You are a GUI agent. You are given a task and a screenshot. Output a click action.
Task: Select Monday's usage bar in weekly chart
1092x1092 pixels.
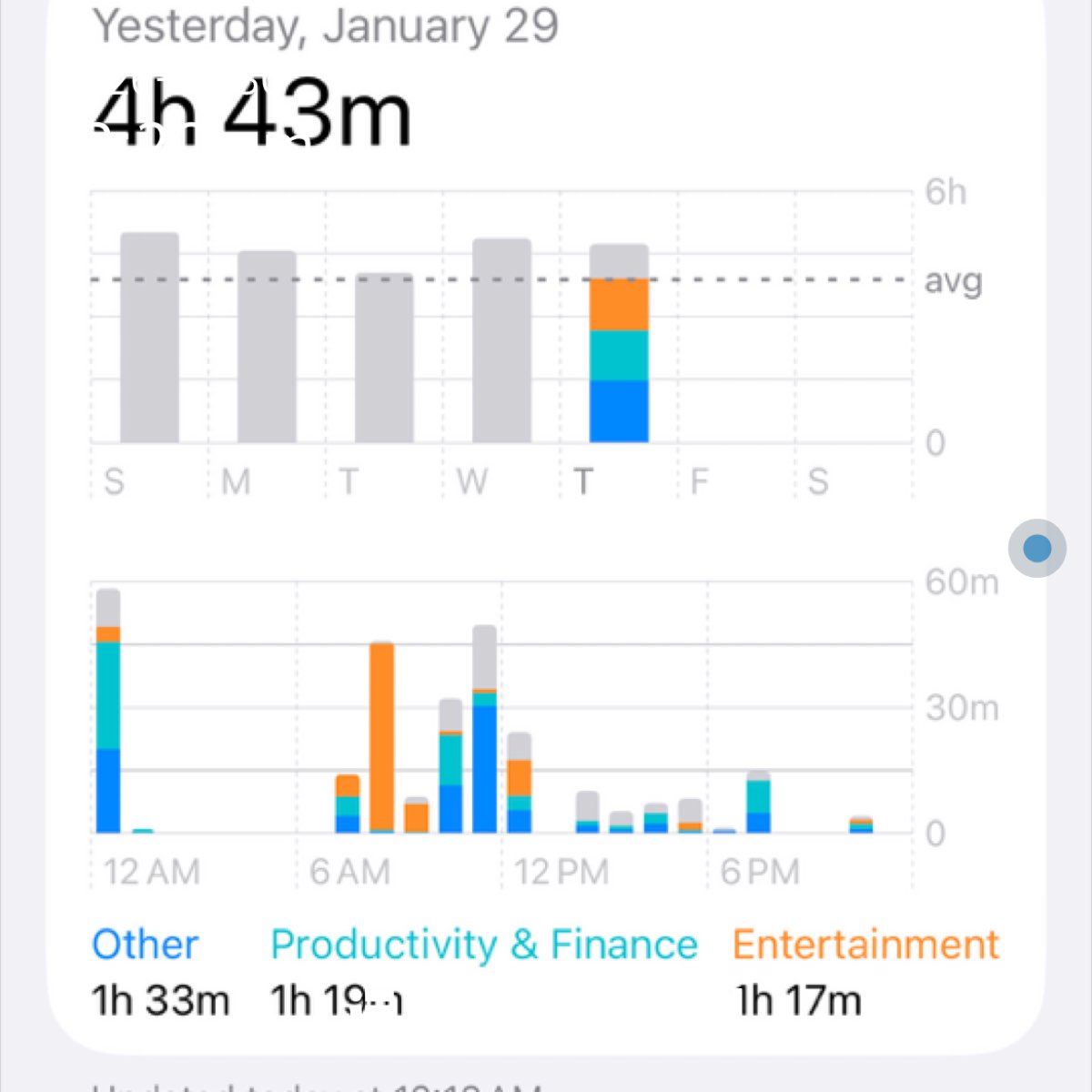pyautogui.click(x=267, y=348)
